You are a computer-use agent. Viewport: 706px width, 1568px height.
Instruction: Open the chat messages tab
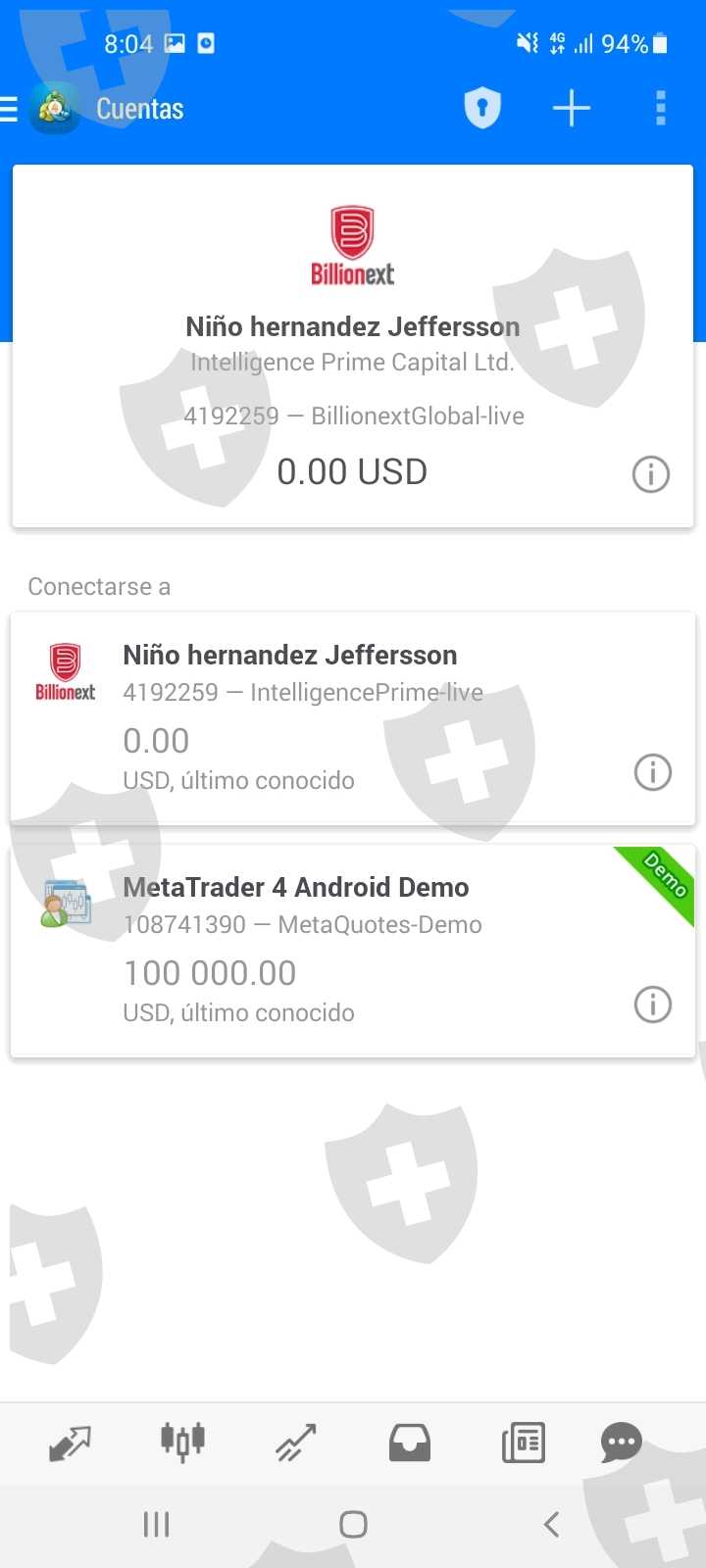[x=621, y=1443]
